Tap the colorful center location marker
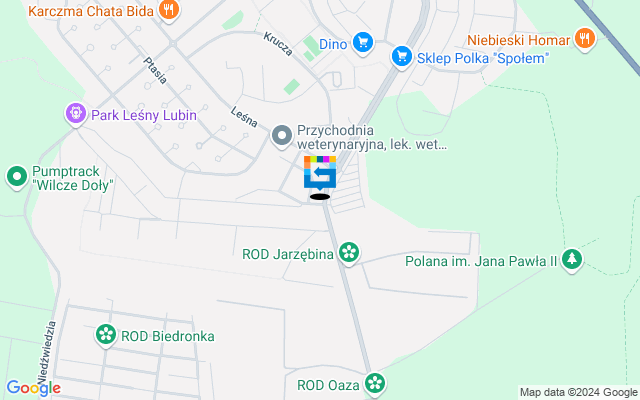 click(x=320, y=173)
